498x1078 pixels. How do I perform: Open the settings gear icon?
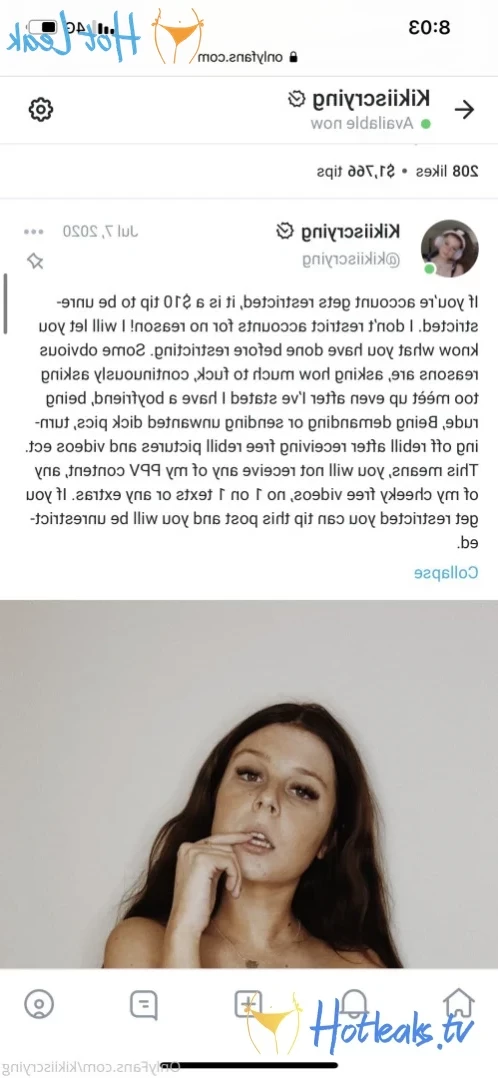pyautogui.click(x=41, y=109)
